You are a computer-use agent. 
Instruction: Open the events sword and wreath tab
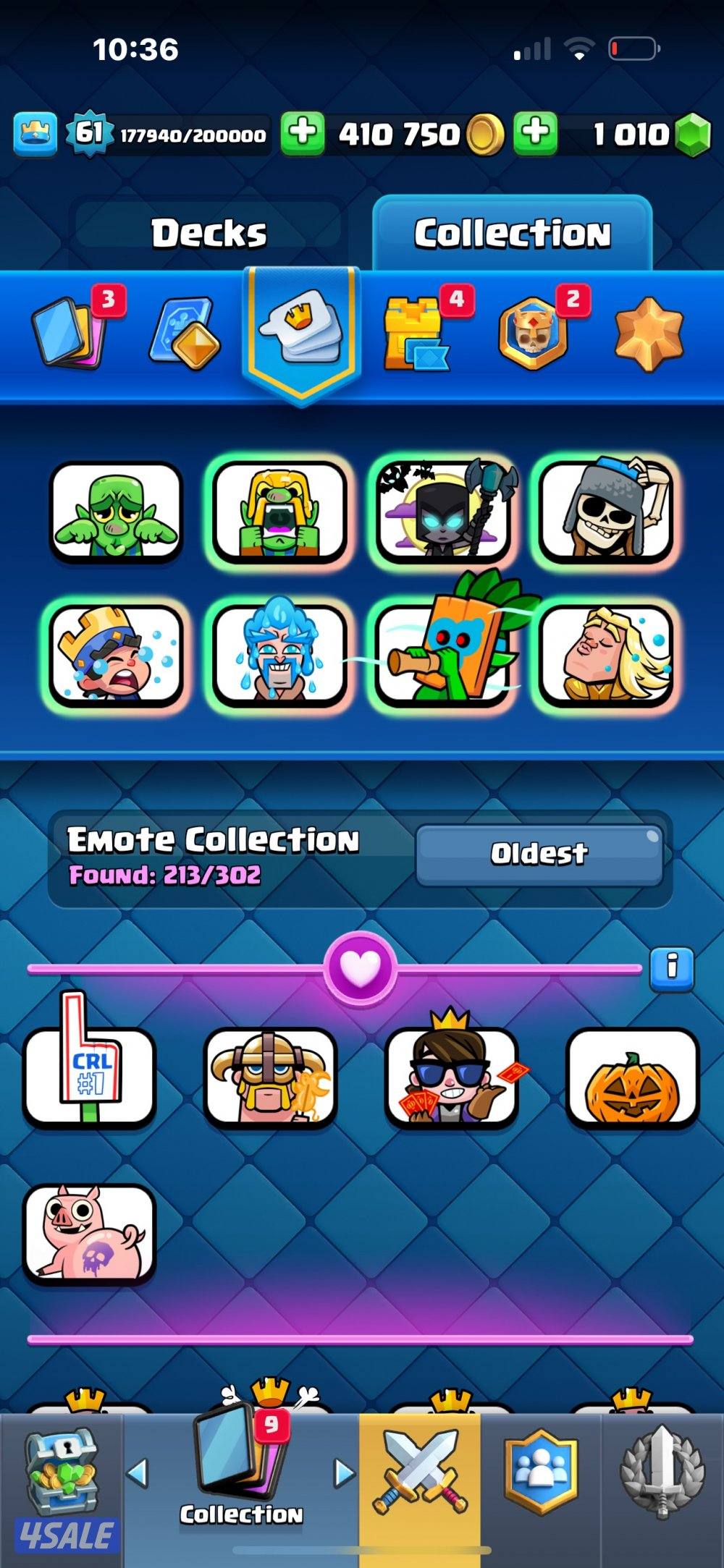tap(662, 1473)
